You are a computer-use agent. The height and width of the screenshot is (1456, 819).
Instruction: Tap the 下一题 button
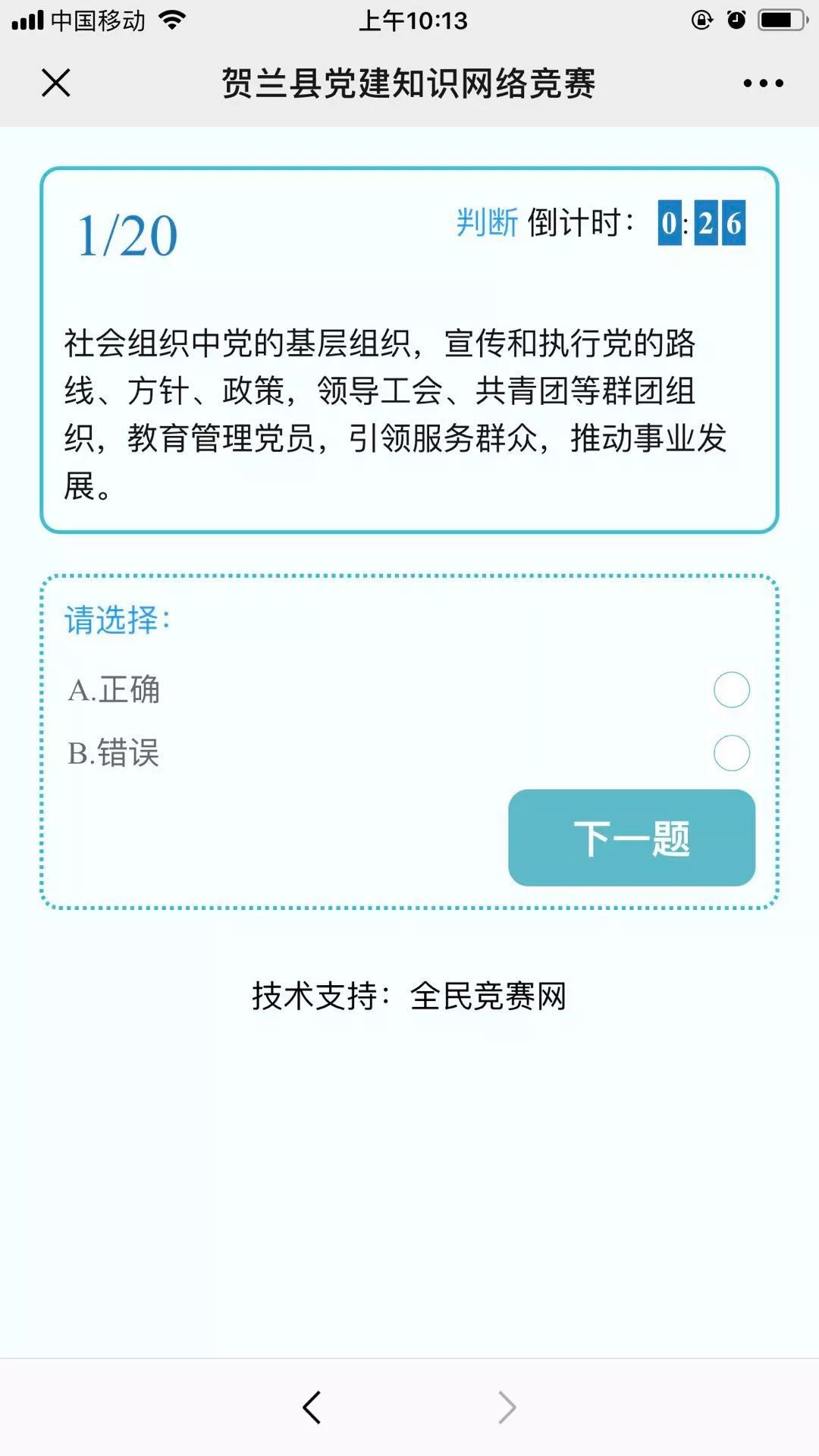click(632, 838)
